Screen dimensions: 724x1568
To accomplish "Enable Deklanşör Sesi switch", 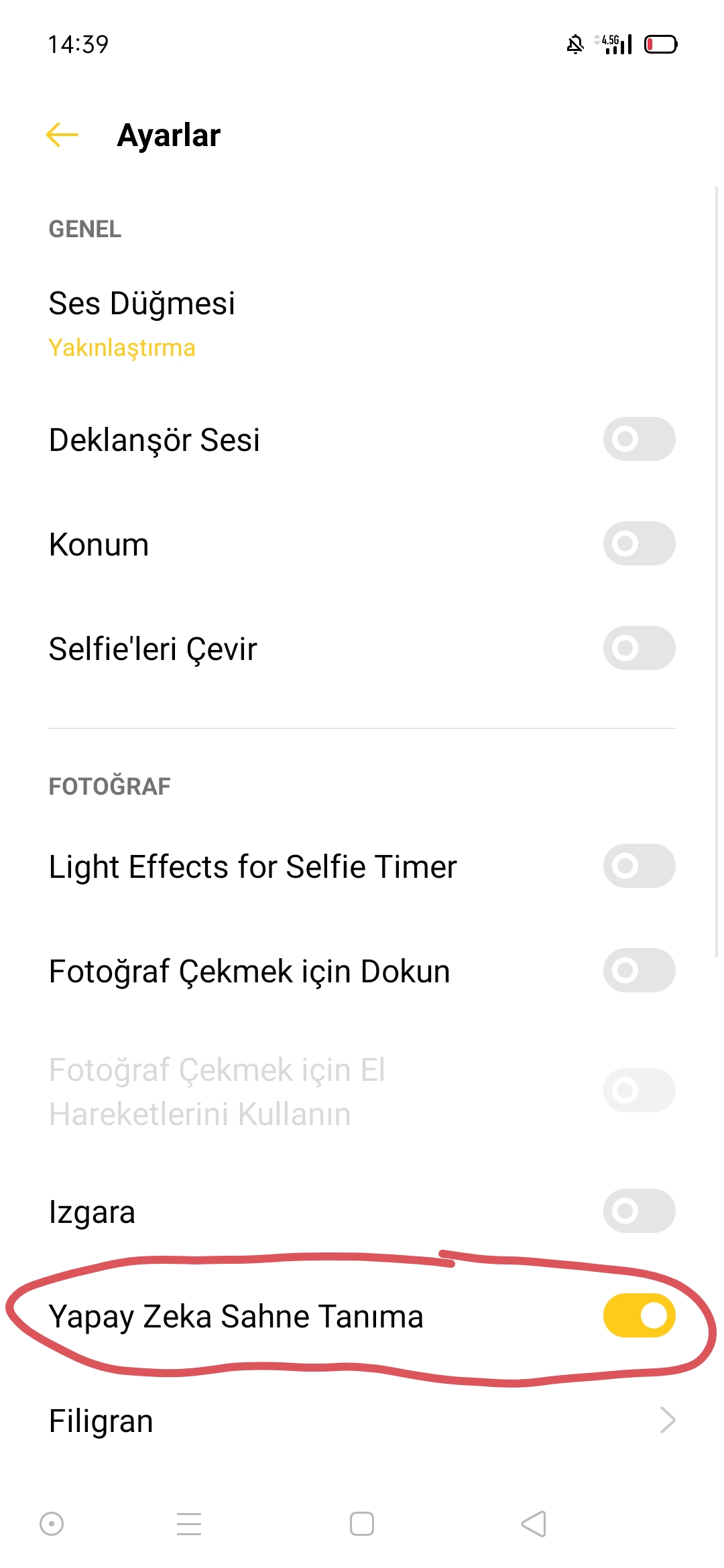I will [x=639, y=439].
